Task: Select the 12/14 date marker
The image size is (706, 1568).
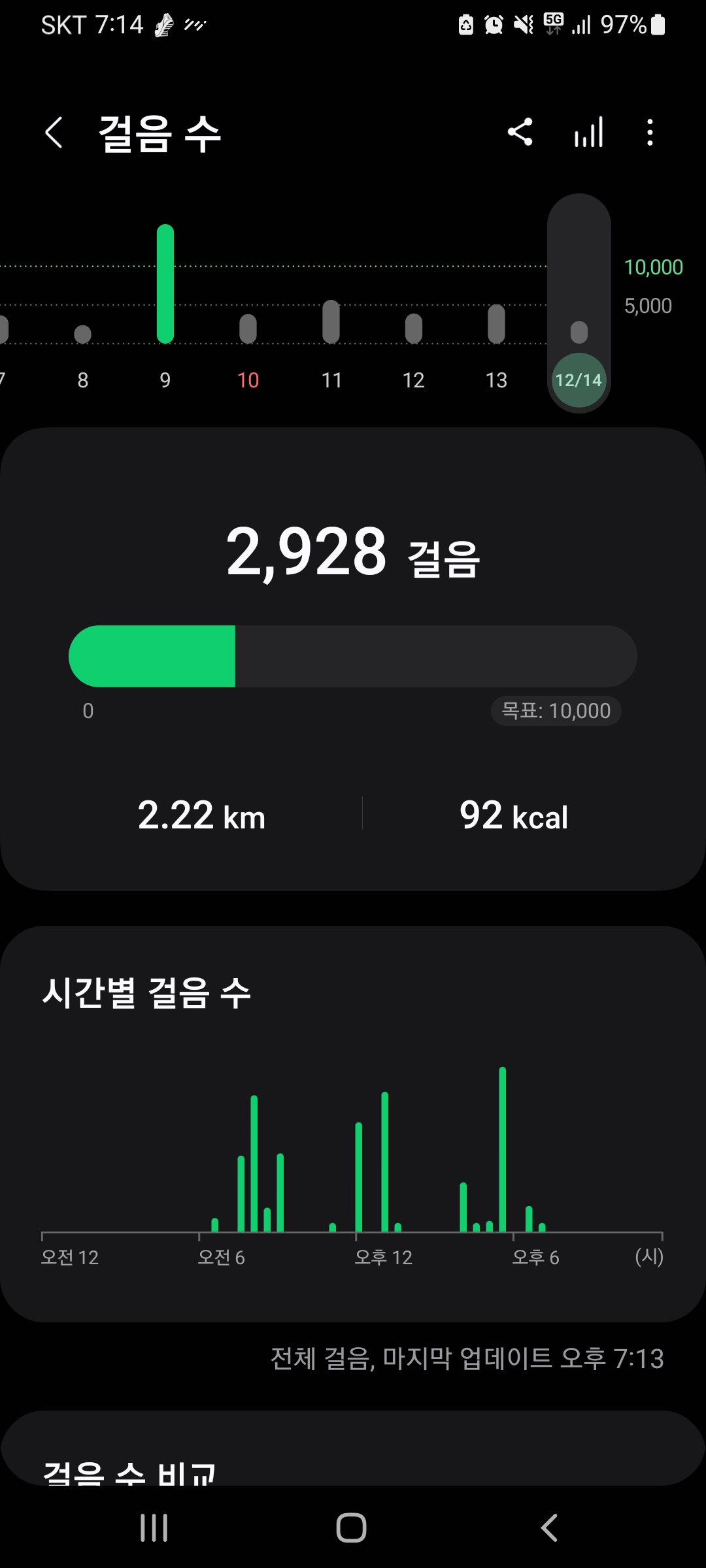Action: pos(579,380)
